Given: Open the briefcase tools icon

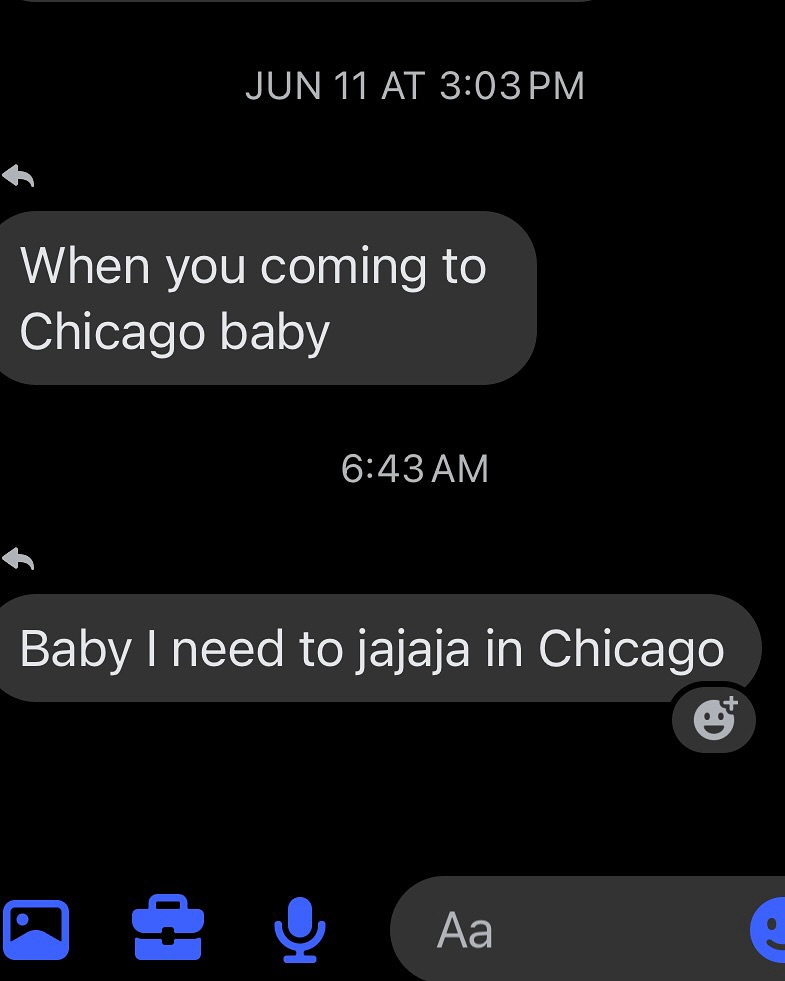Looking at the screenshot, I should 168,928.
